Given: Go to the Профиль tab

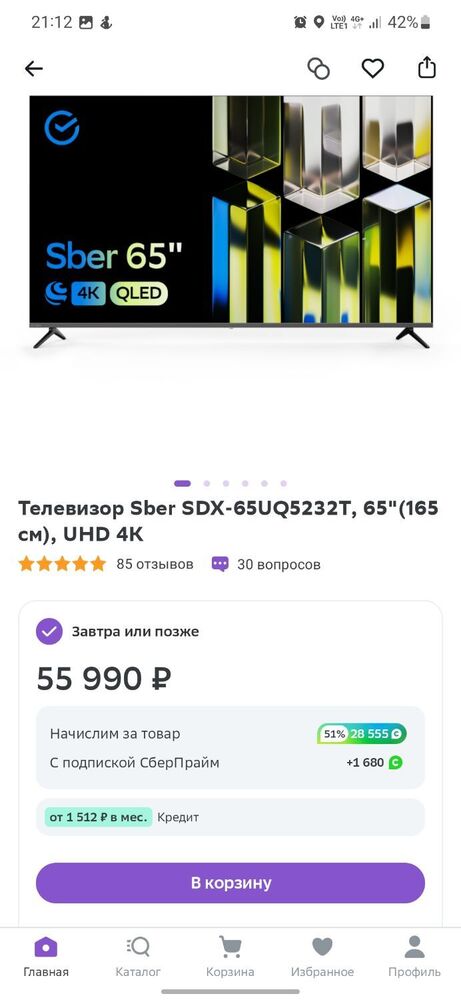Looking at the screenshot, I should [414, 957].
